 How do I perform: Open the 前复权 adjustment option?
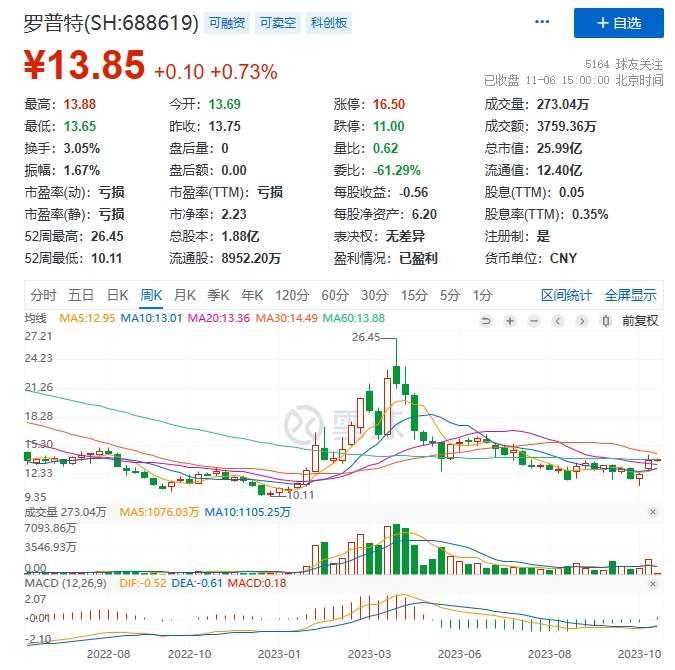pos(640,320)
